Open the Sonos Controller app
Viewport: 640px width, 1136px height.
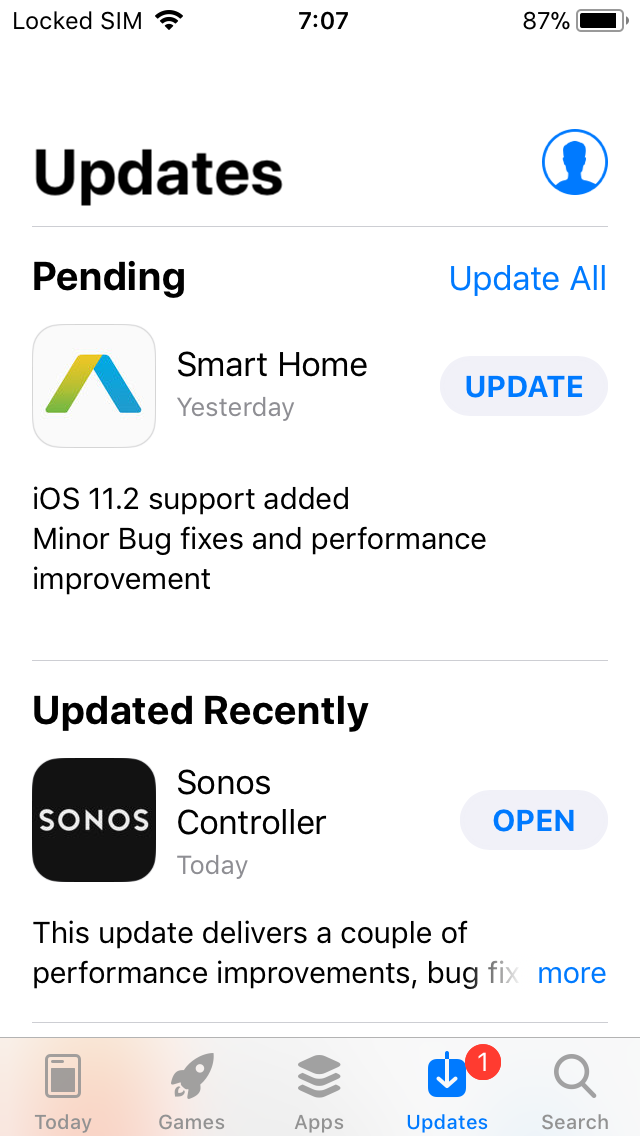pyautogui.click(x=533, y=821)
